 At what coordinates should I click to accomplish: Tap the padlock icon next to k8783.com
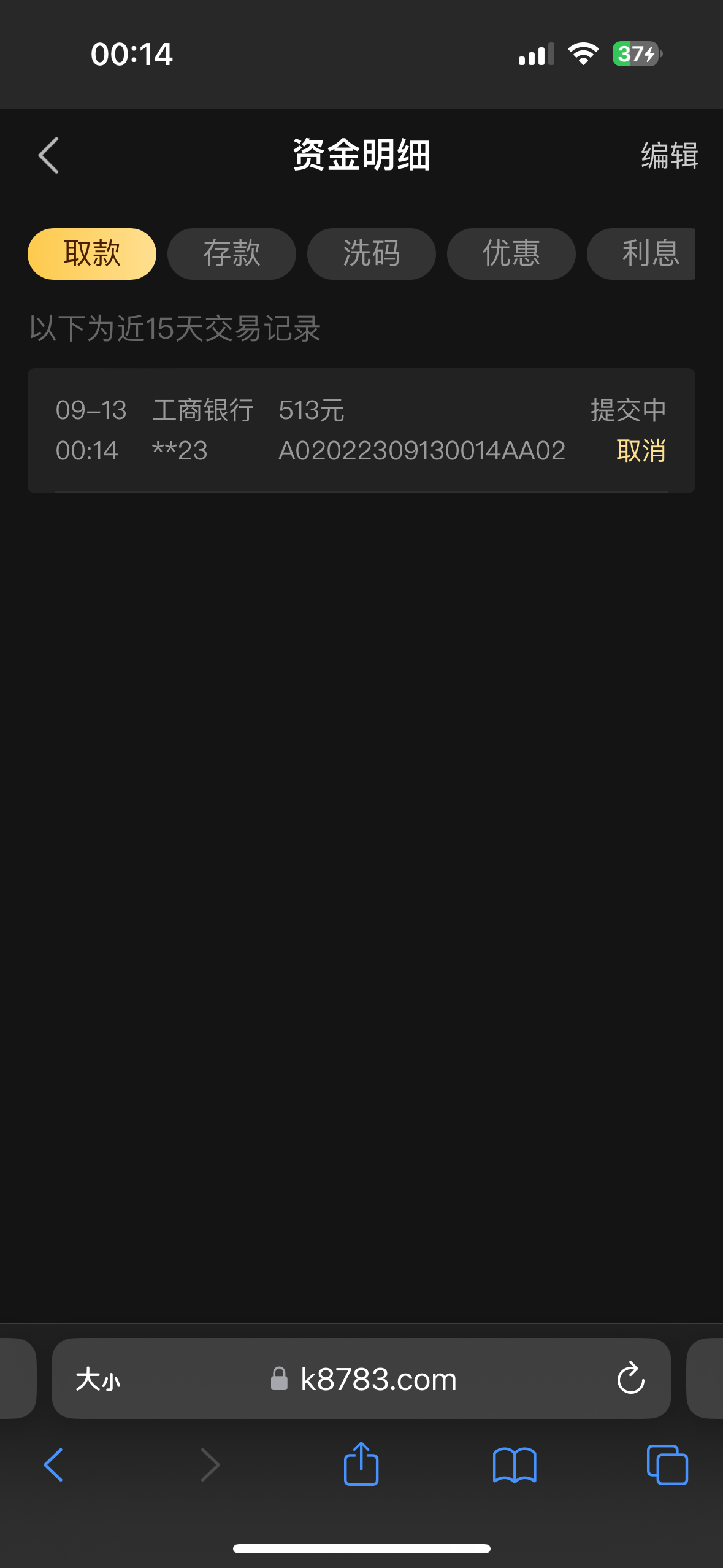(279, 1378)
